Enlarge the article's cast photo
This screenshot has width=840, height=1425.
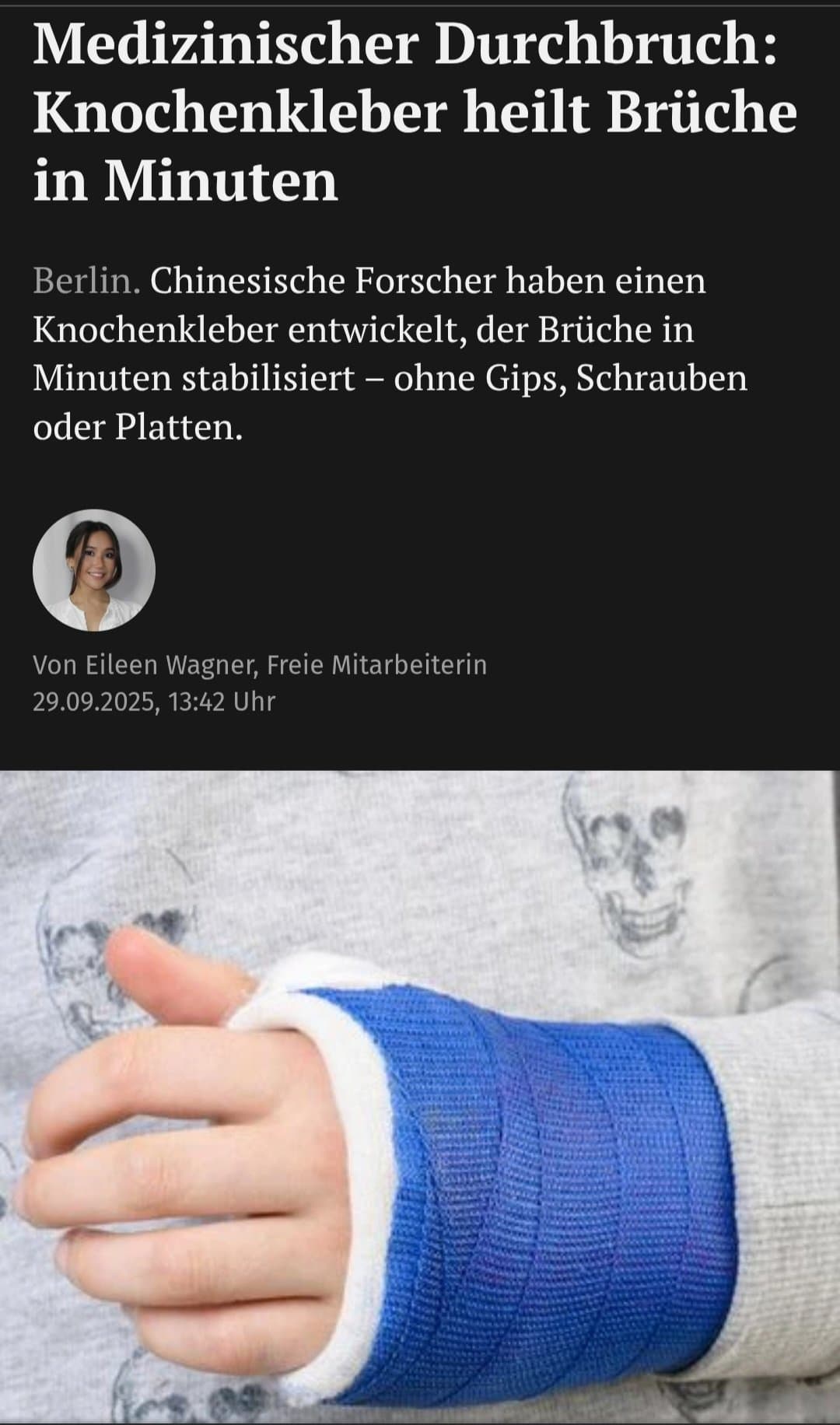(x=420, y=1095)
